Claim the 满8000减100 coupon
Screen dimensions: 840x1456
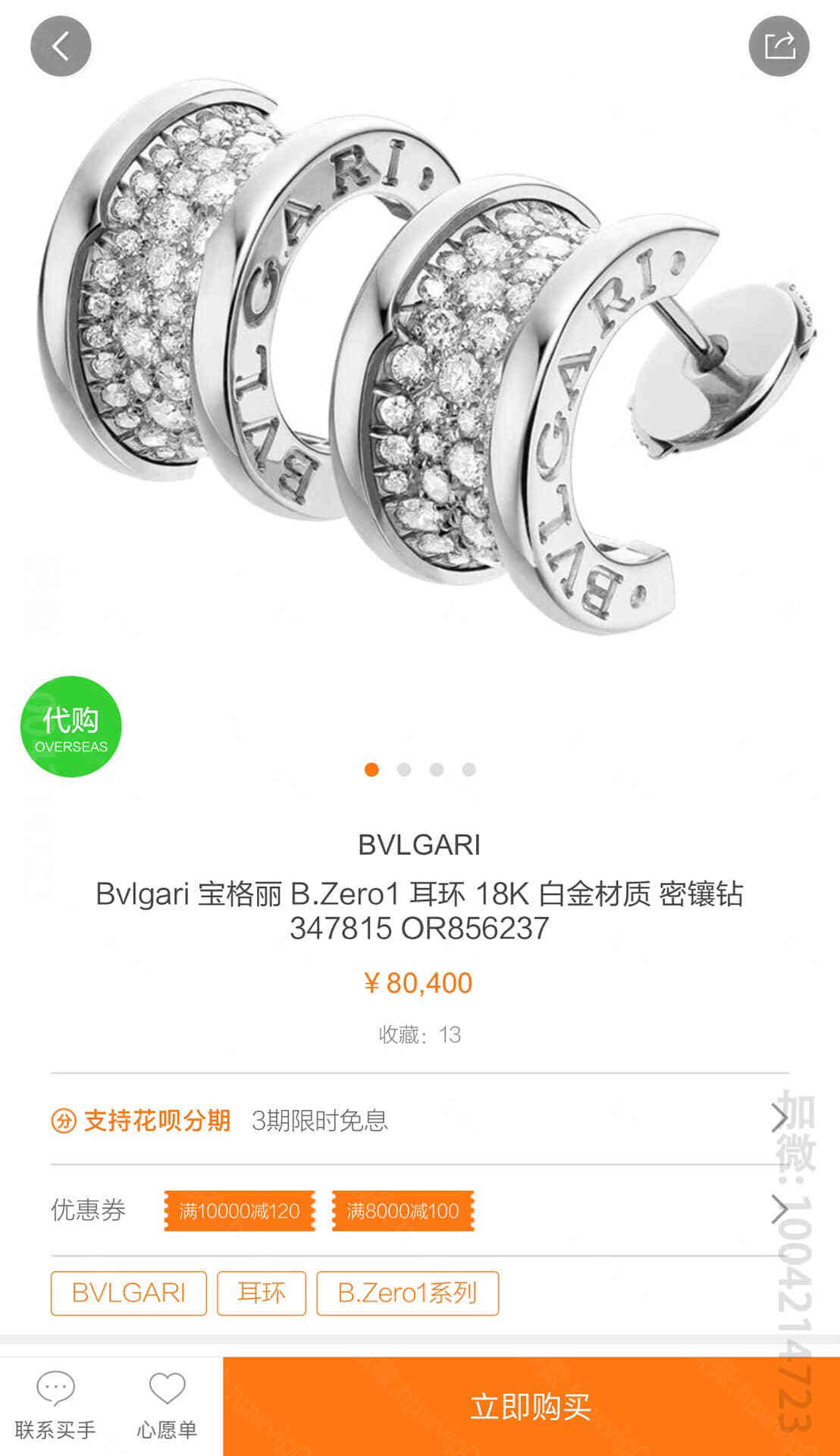pos(403,1211)
